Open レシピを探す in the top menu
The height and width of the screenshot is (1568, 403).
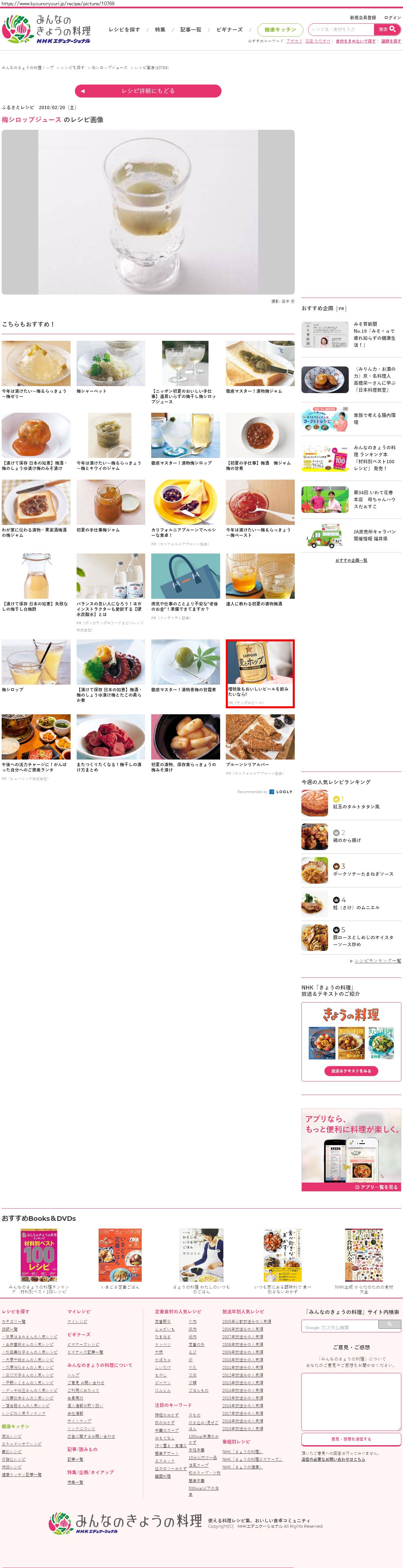(124, 29)
